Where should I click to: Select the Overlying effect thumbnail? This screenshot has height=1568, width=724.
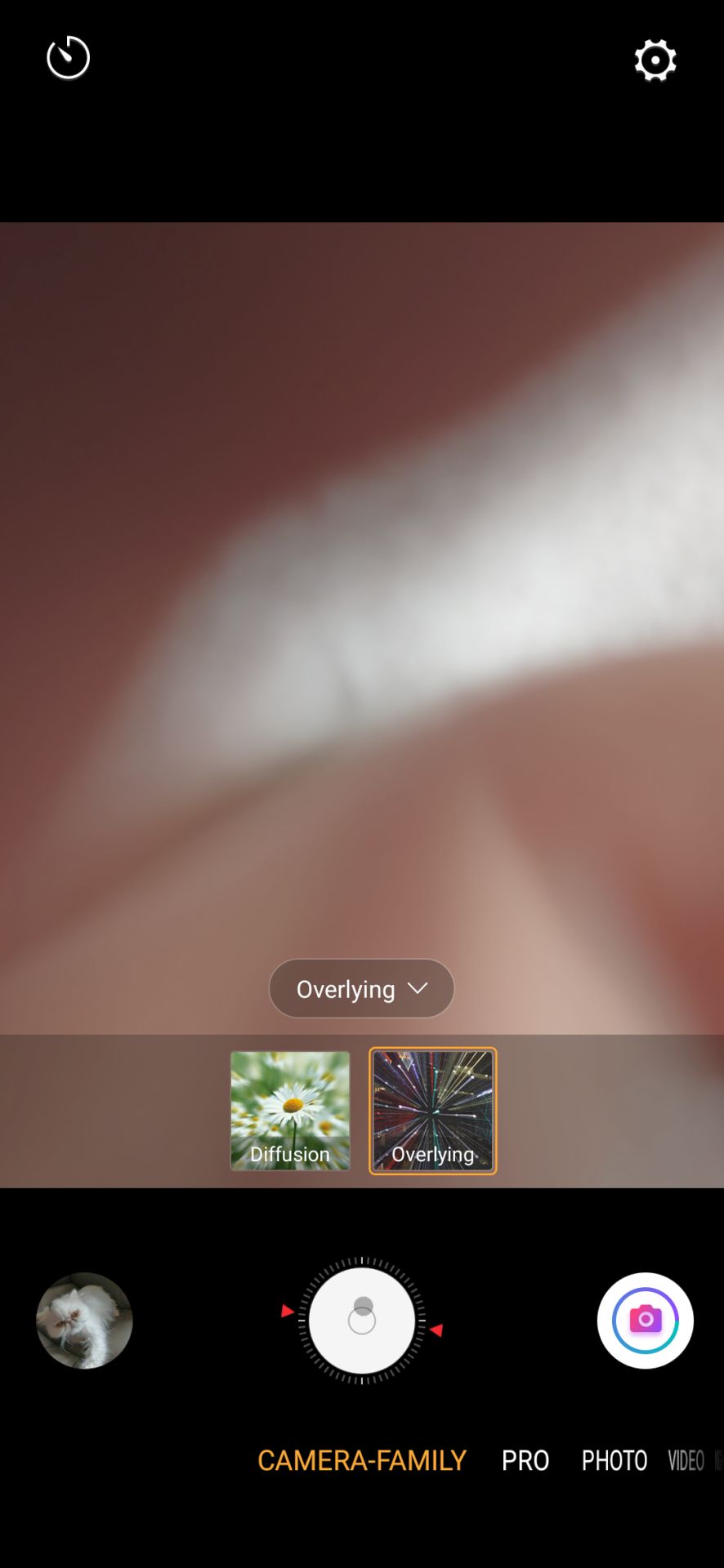coord(433,1111)
